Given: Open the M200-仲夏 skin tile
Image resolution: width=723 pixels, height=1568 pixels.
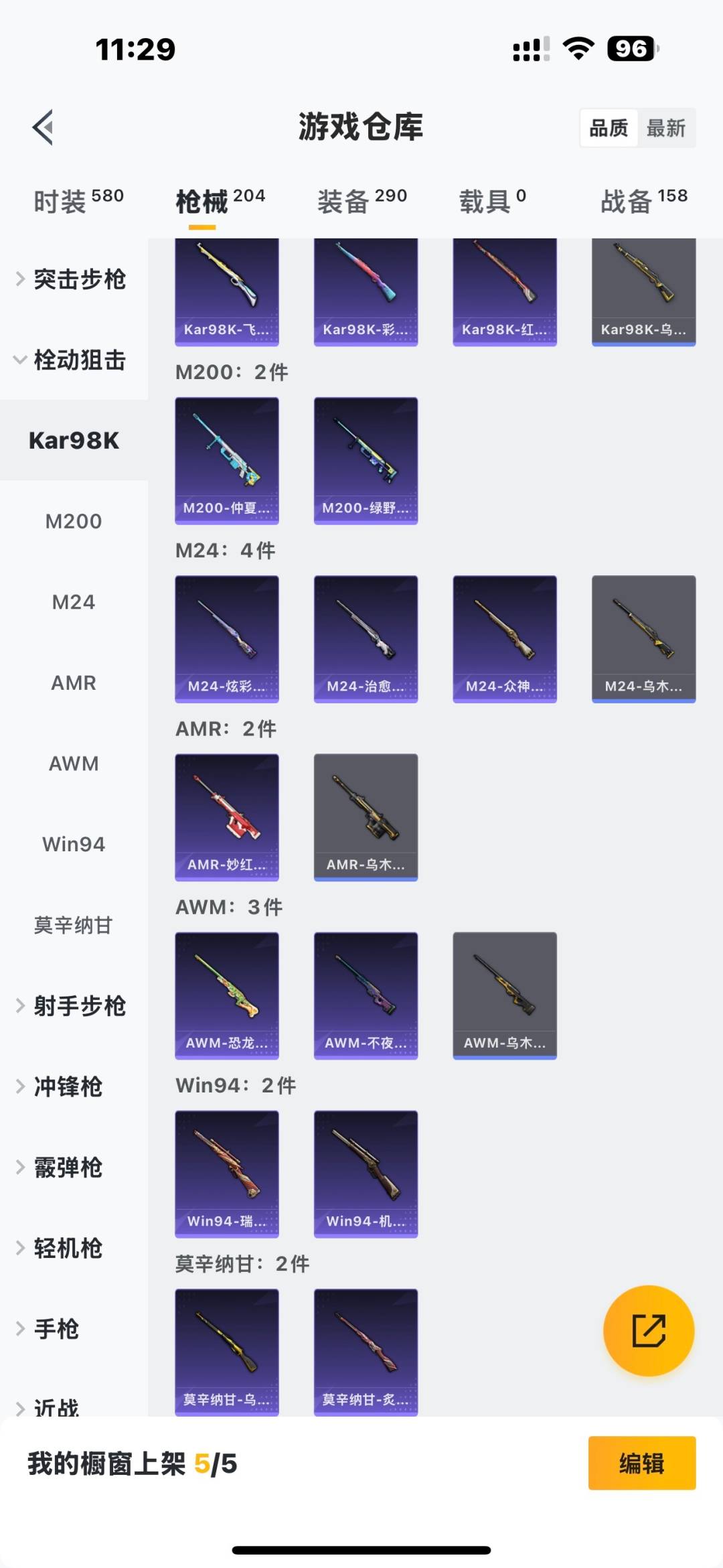Looking at the screenshot, I should point(227,461).
